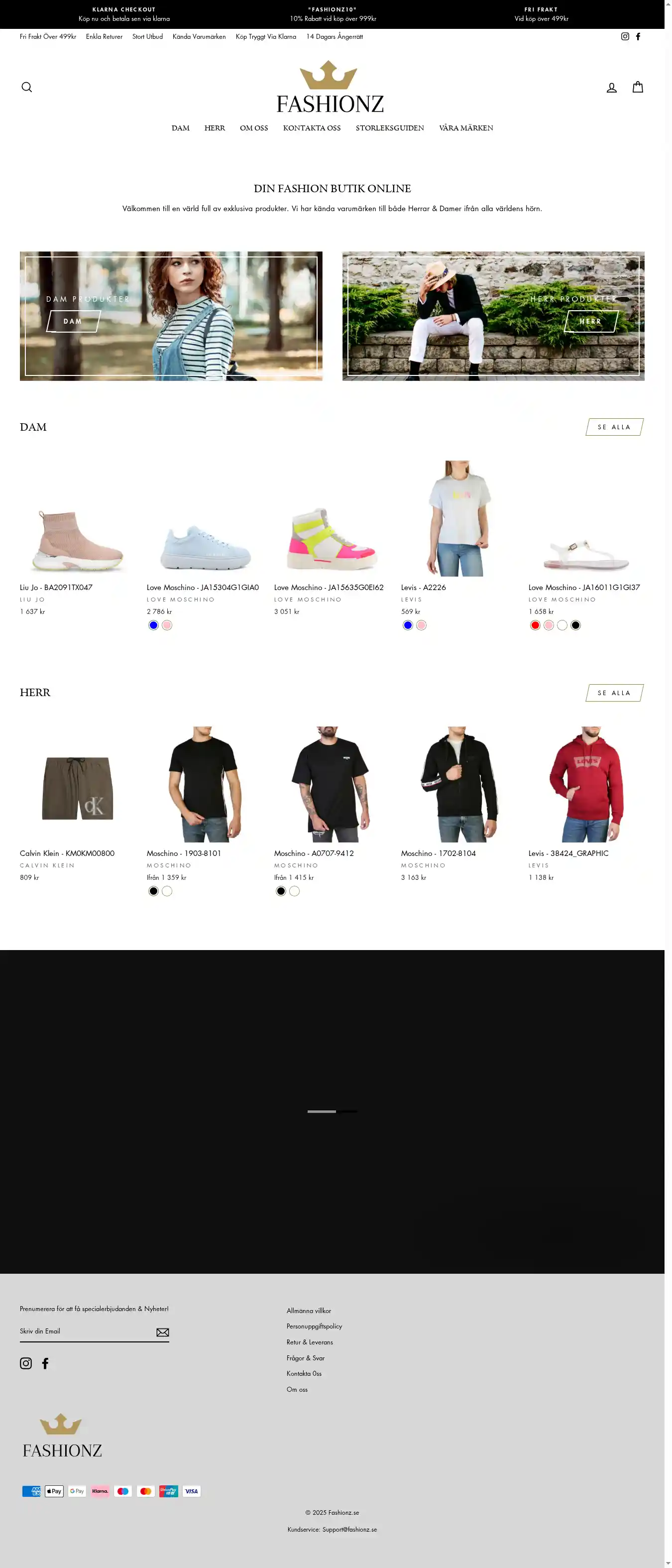The image size is (672, 1568).
Task: Open the HERR navigation menu
Action: point(214,128)
